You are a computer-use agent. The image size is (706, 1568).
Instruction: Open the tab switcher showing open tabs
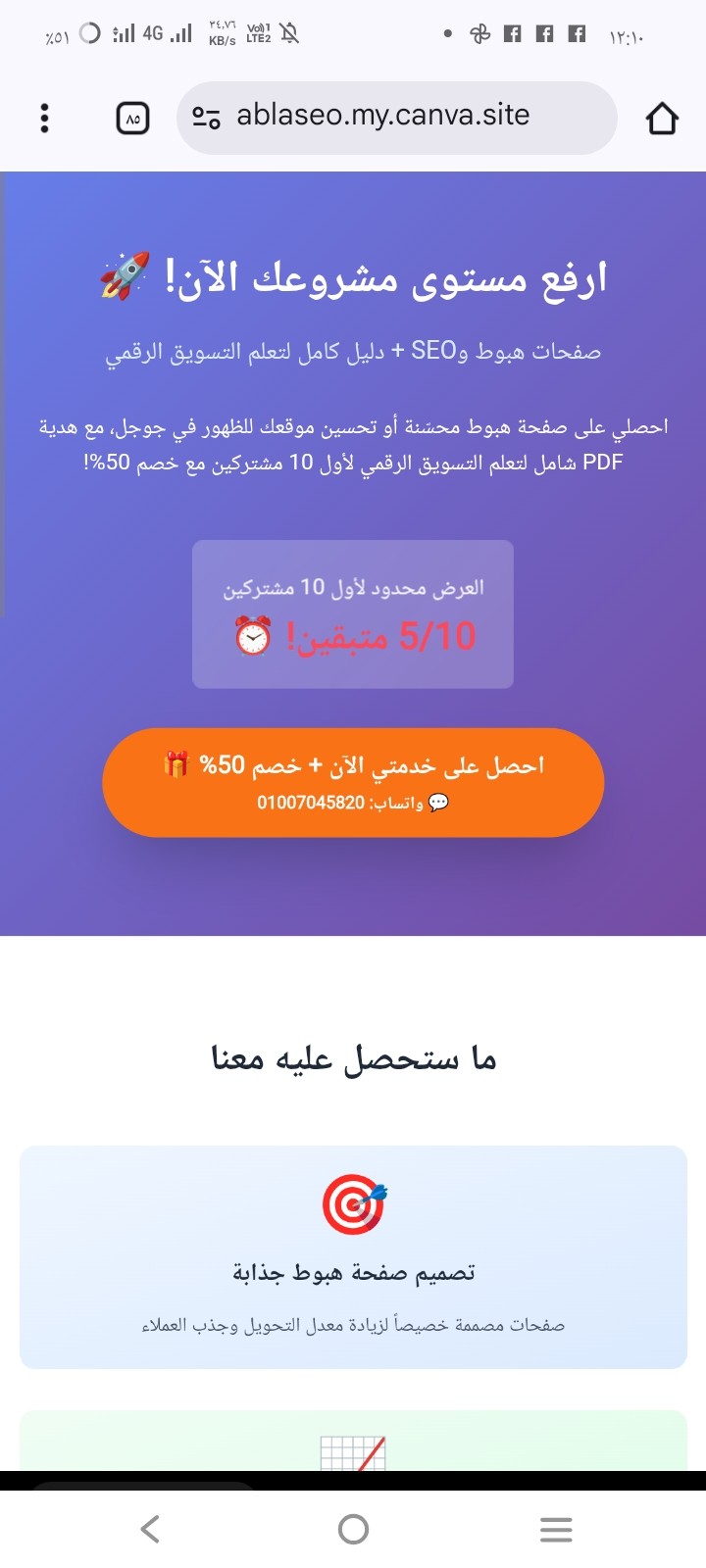(x=133, y=119)
